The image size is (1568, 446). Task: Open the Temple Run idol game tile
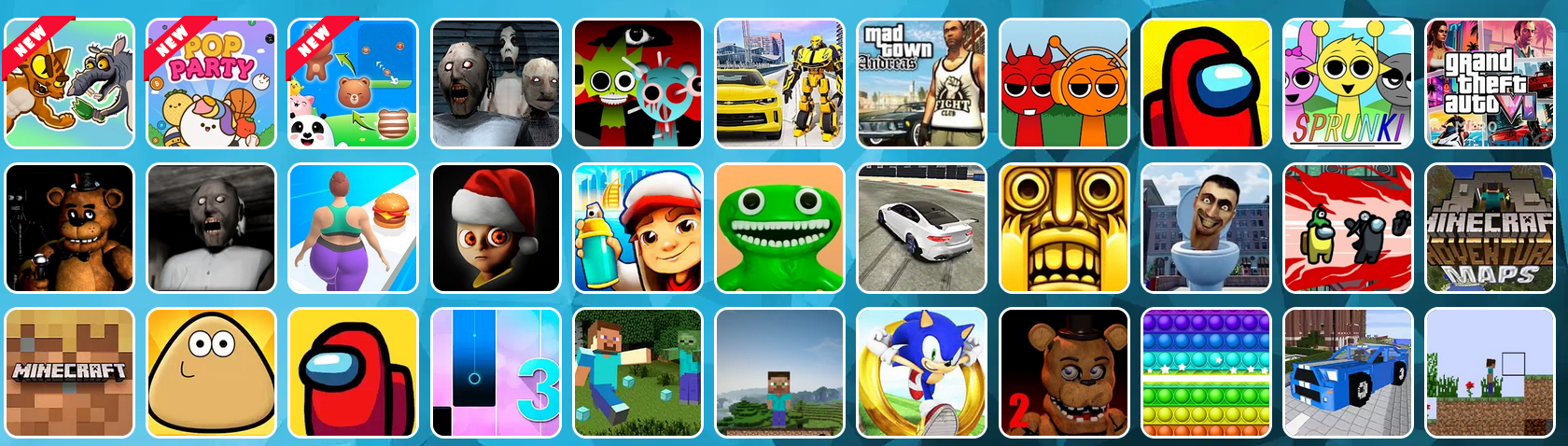1064,229
